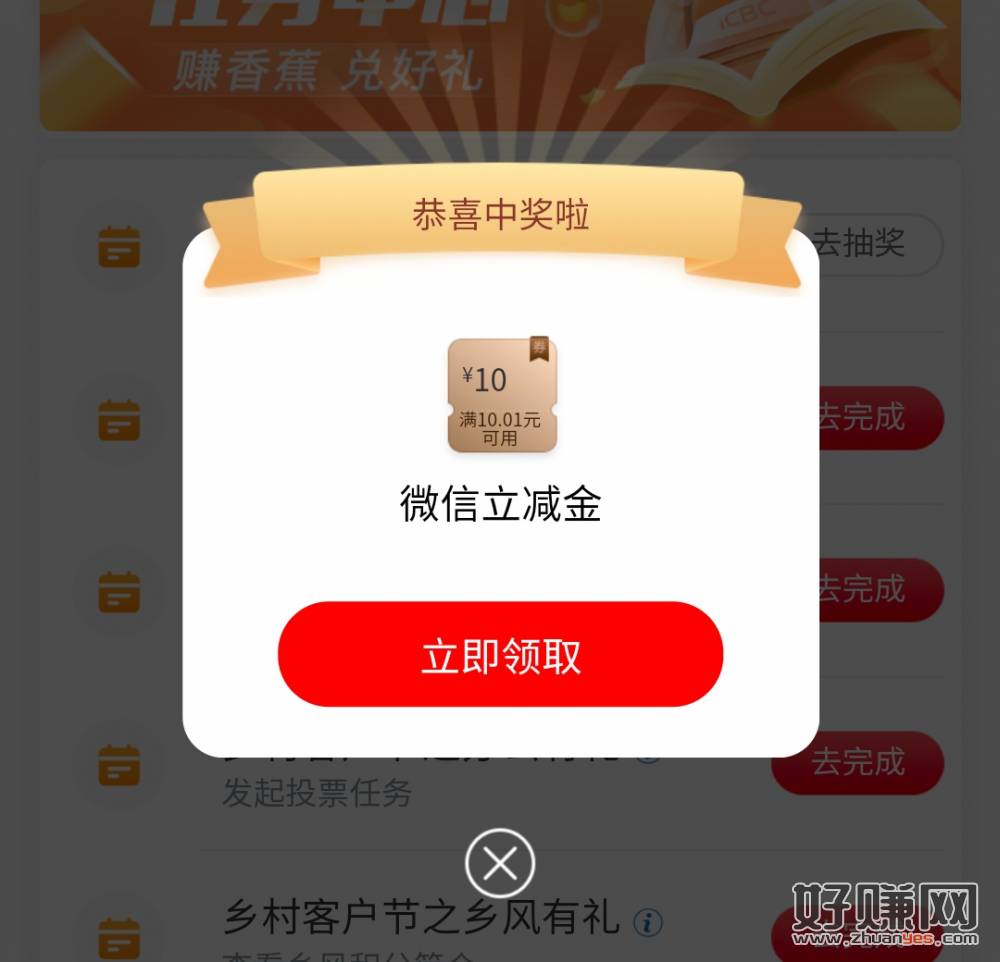Tap the 立即领取 button
Screen dimensions: 1000x962
click(x=500, y=655)
